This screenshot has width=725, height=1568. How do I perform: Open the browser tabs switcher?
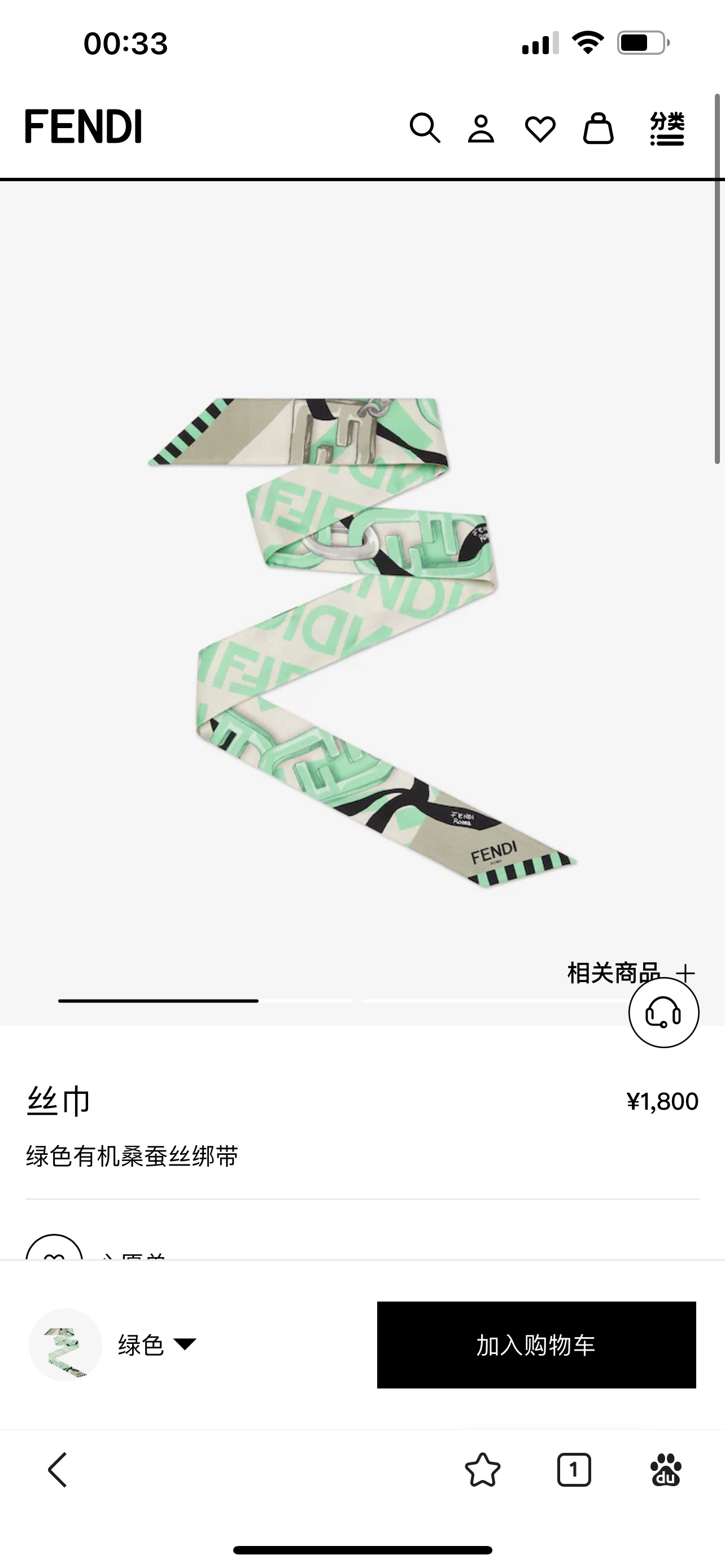(574, 1470)
